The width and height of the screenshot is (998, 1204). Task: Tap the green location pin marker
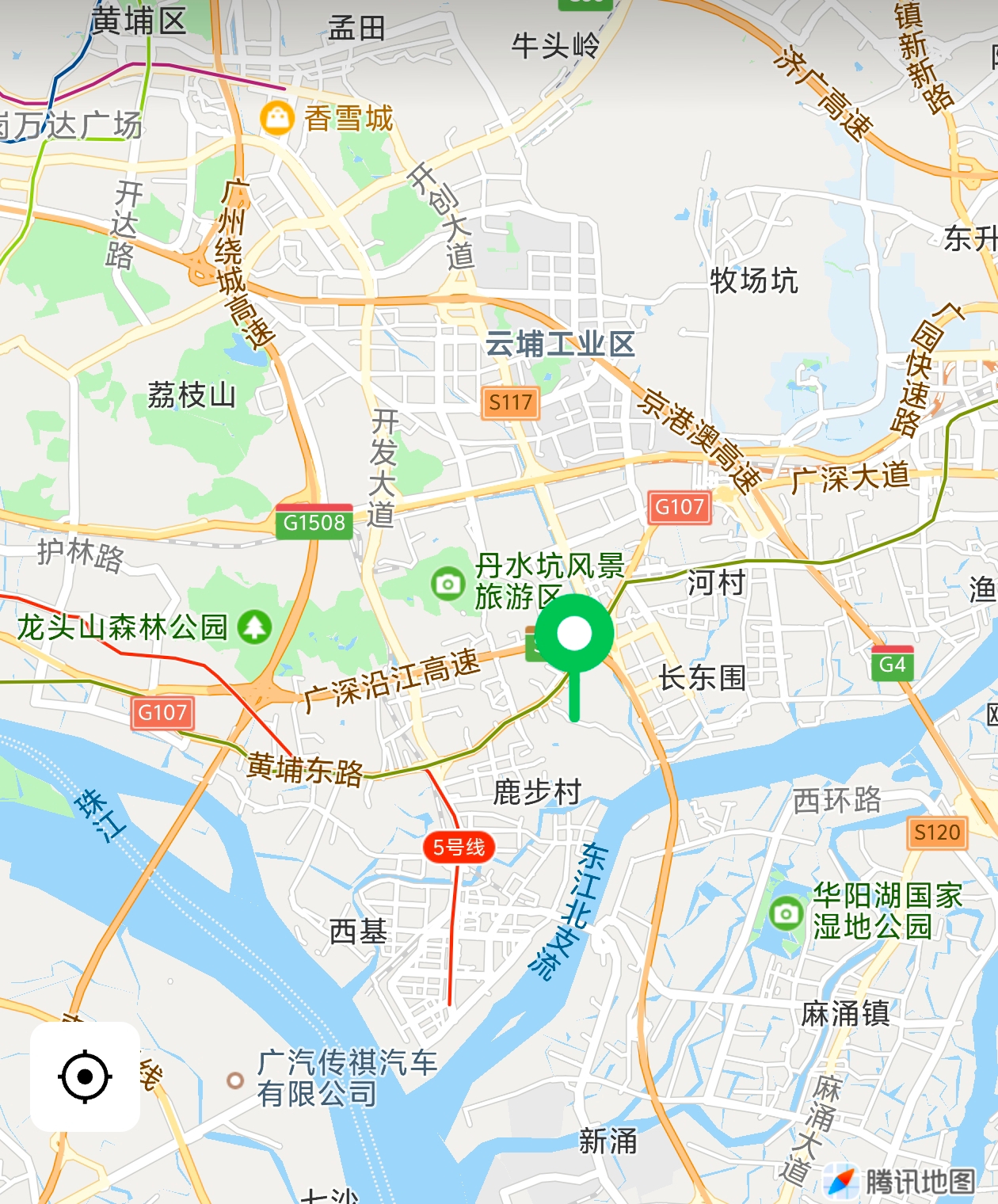click(574, 635)
